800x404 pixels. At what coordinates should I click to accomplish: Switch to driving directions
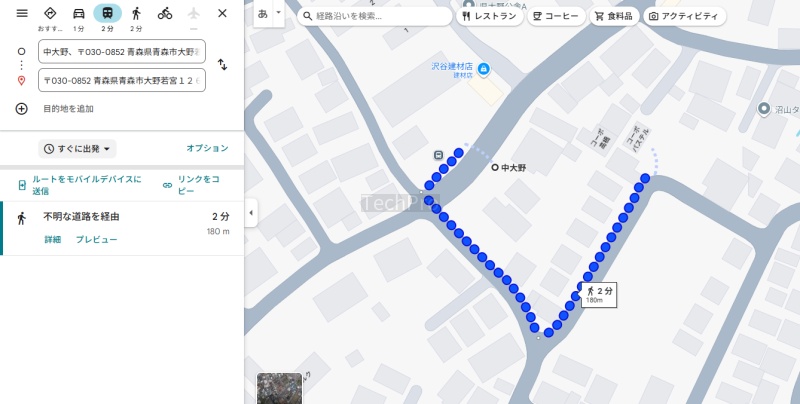78,13
